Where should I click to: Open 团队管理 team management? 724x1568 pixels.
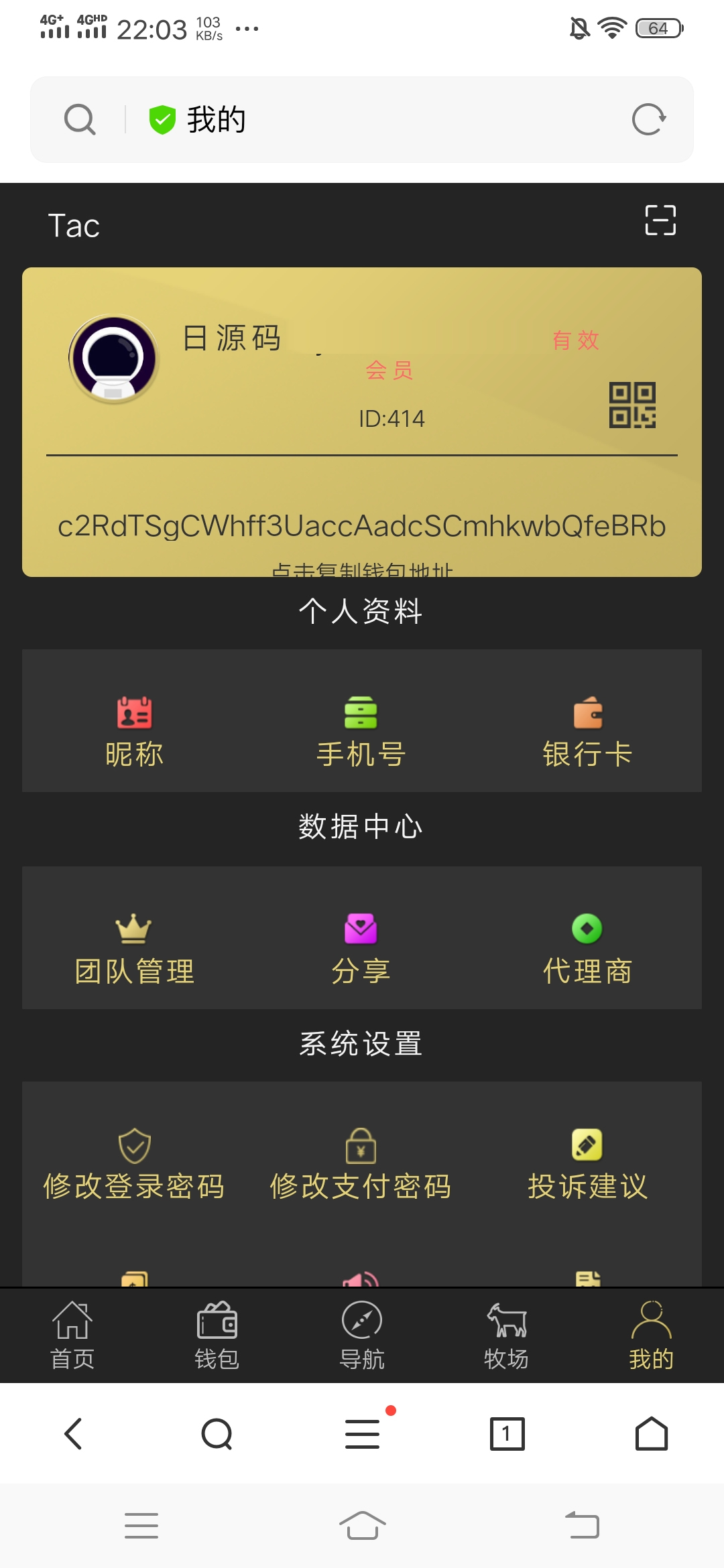click(135, 949)
